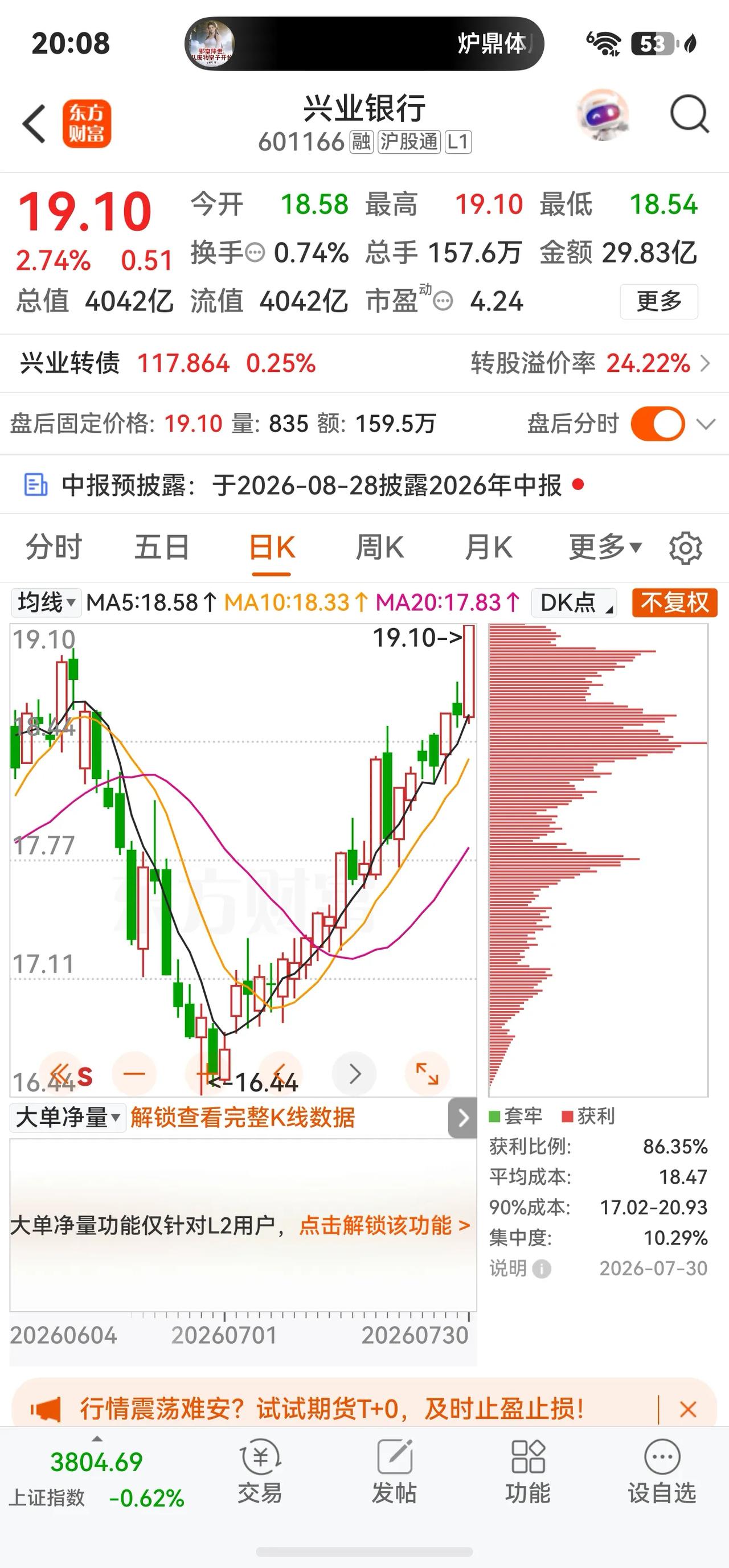Open the 兴业转债 convertible bond row
The image size is (729, 1568).
coord(364,363)
